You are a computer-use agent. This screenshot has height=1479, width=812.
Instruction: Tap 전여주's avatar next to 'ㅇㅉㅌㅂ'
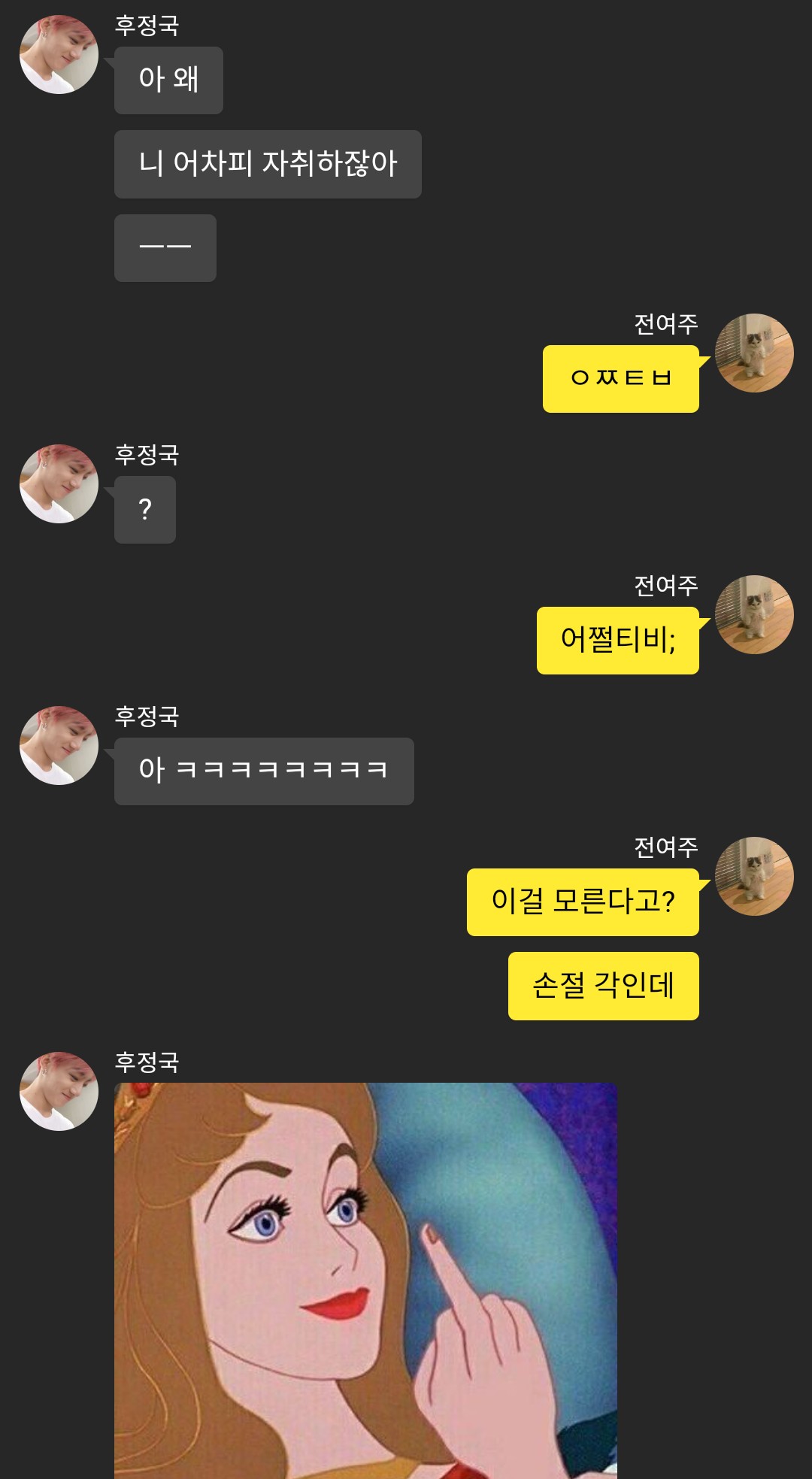pyautogui.click(x=754, y=353)
